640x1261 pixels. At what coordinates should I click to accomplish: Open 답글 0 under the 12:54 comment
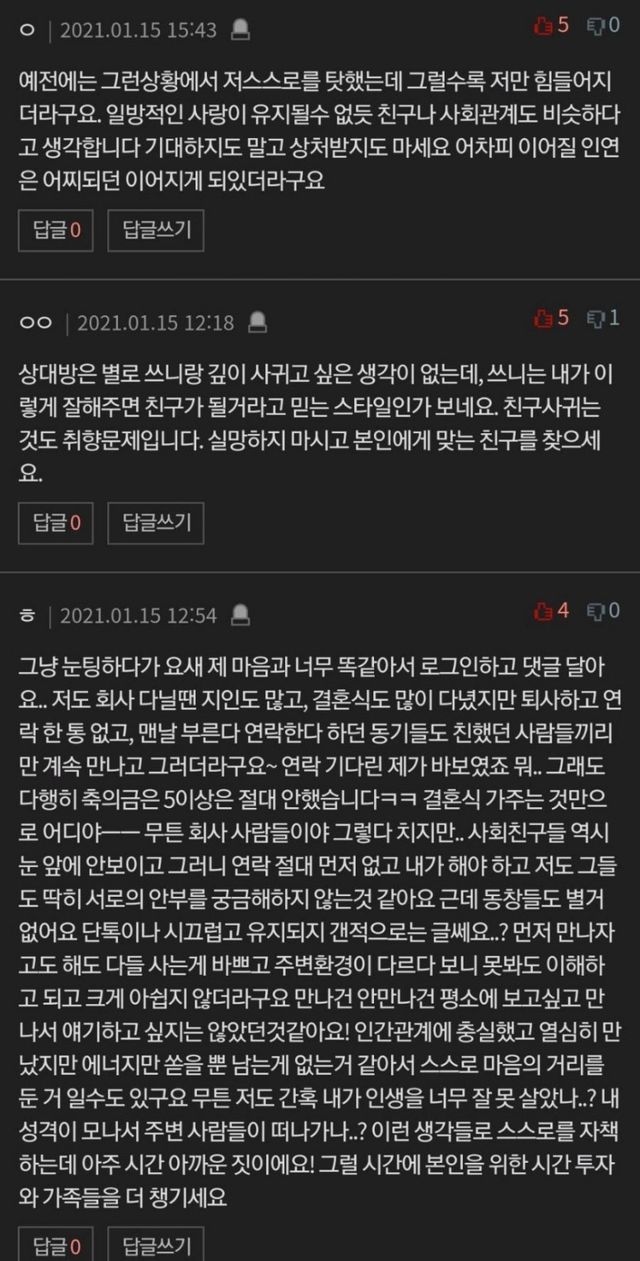click(56, 1243)
